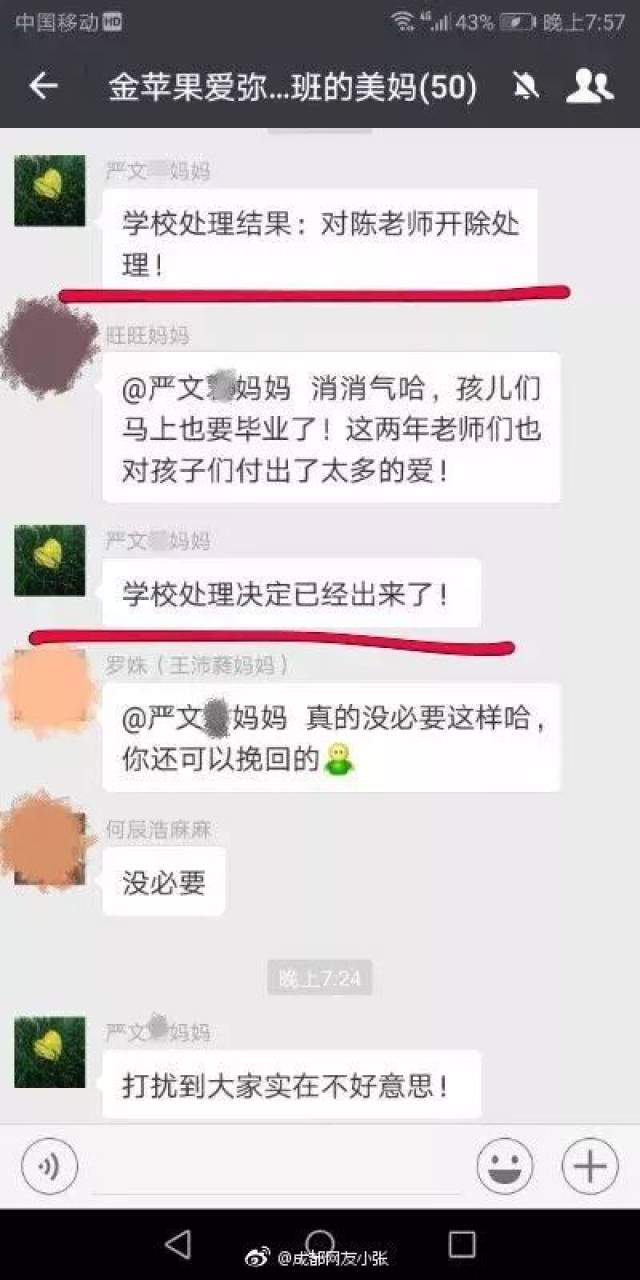
Task: Open the system recent apps view
Action: [x=462, y=1243]
